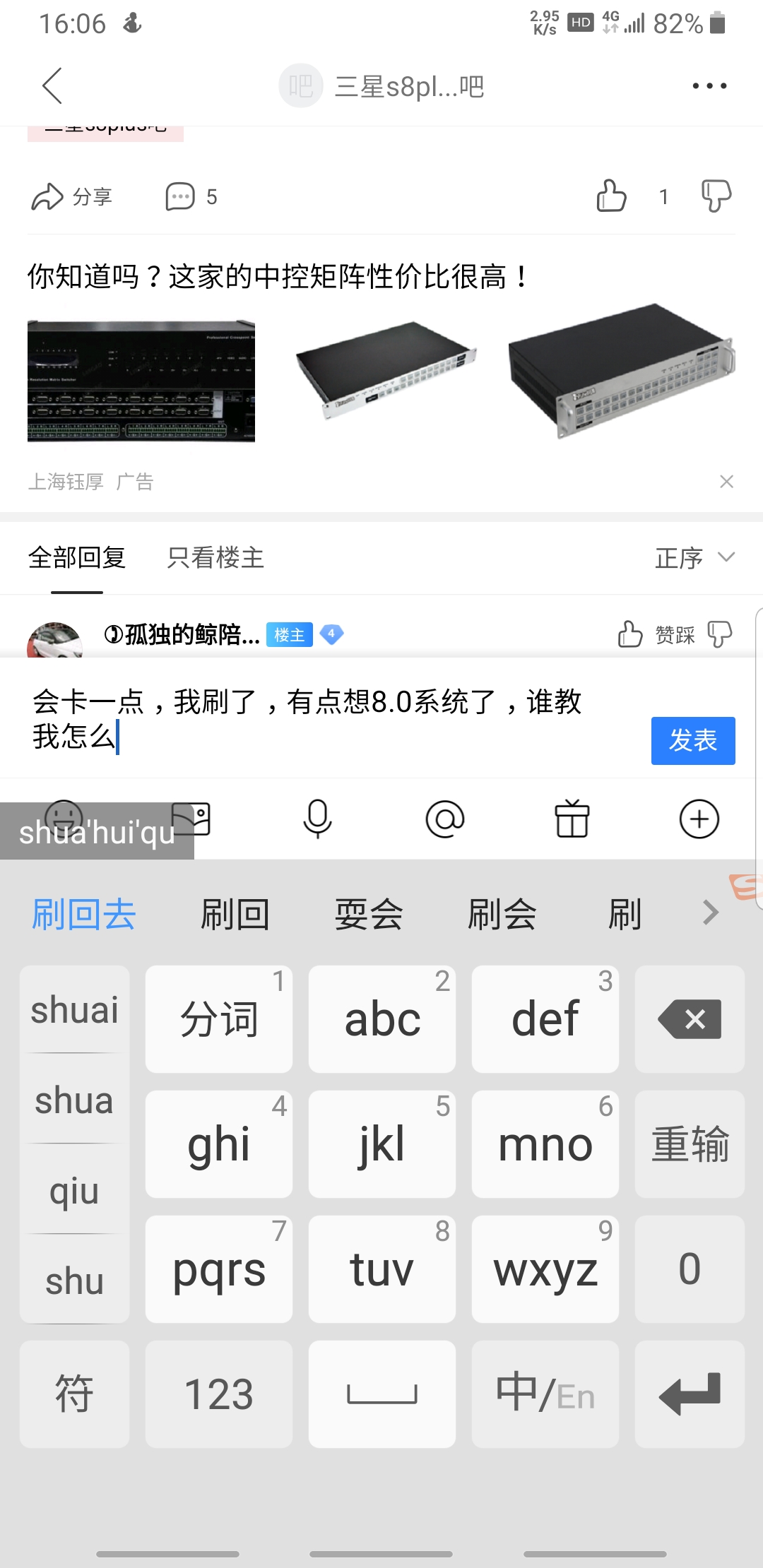763x1568 pixels.
Task: Dismiss the 上海钰厚 ad
Action: pyautogui.click(x=726, y=482)
